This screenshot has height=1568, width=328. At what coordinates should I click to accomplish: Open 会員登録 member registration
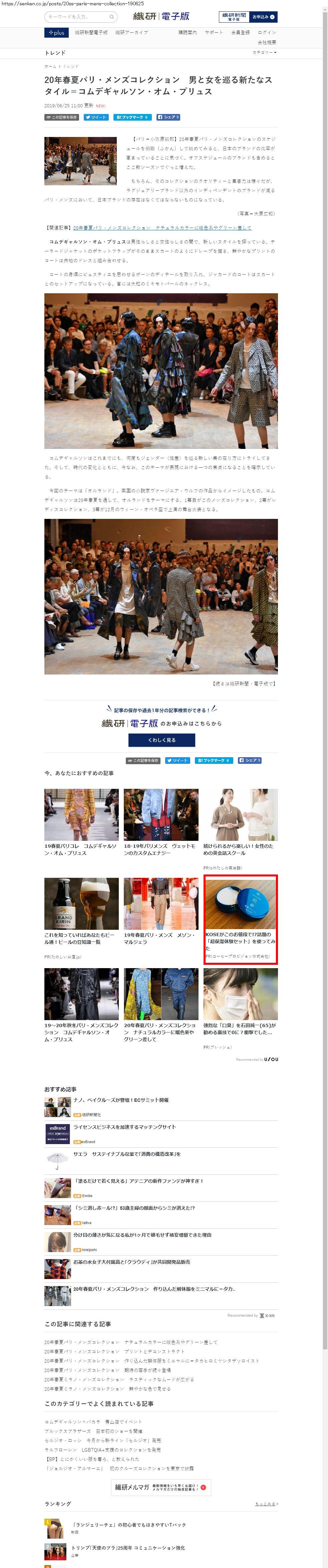pyautogui.click(x=240, y=32)
